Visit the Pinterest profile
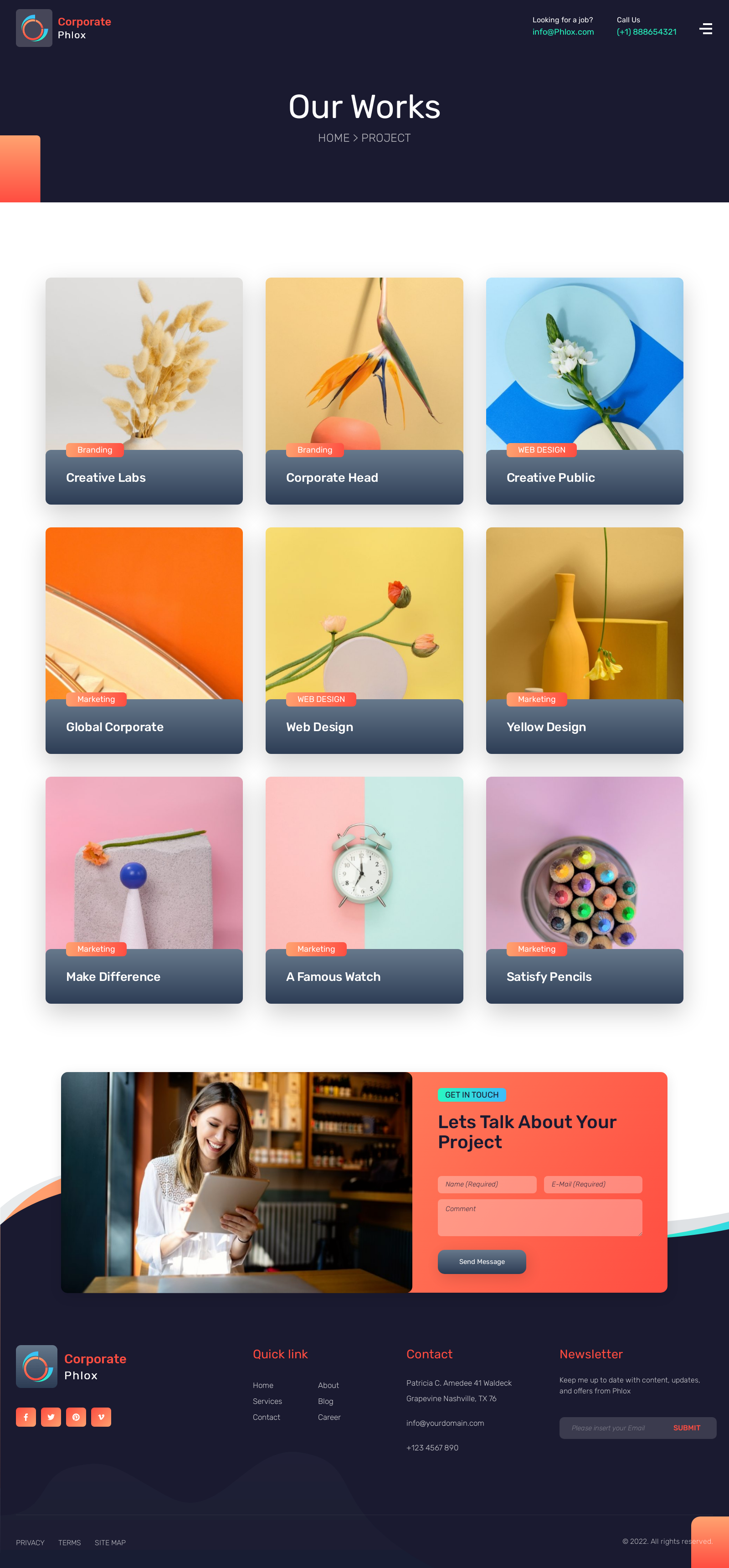Image resolution: width=729 pixels, height=1568 pixels. [76, 1417]
